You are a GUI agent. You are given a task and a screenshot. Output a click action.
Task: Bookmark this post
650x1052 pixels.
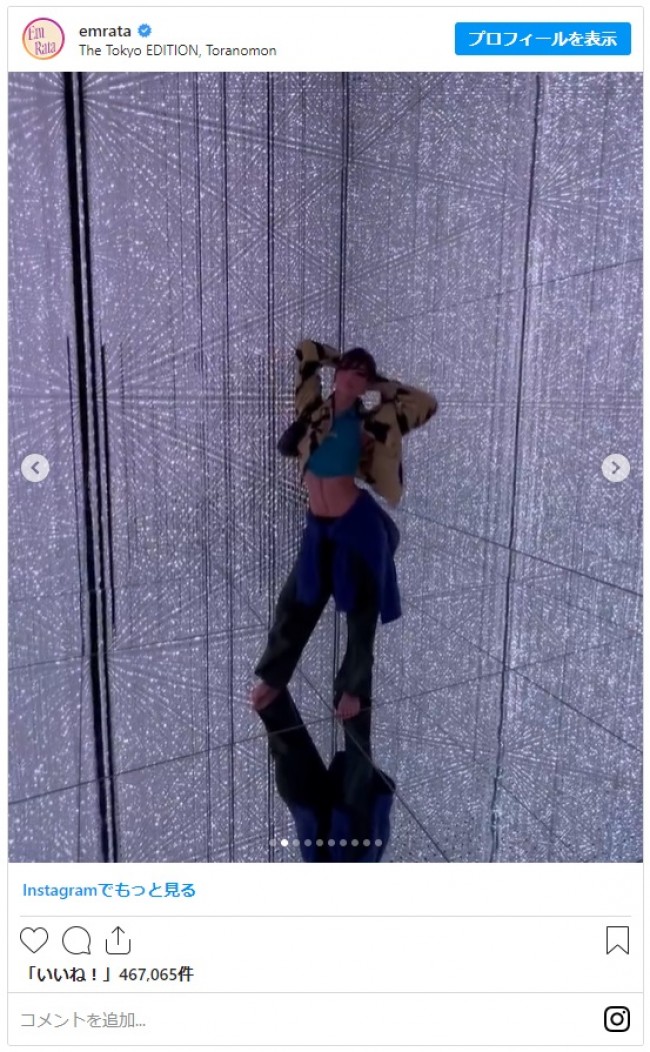coord(617,940)
